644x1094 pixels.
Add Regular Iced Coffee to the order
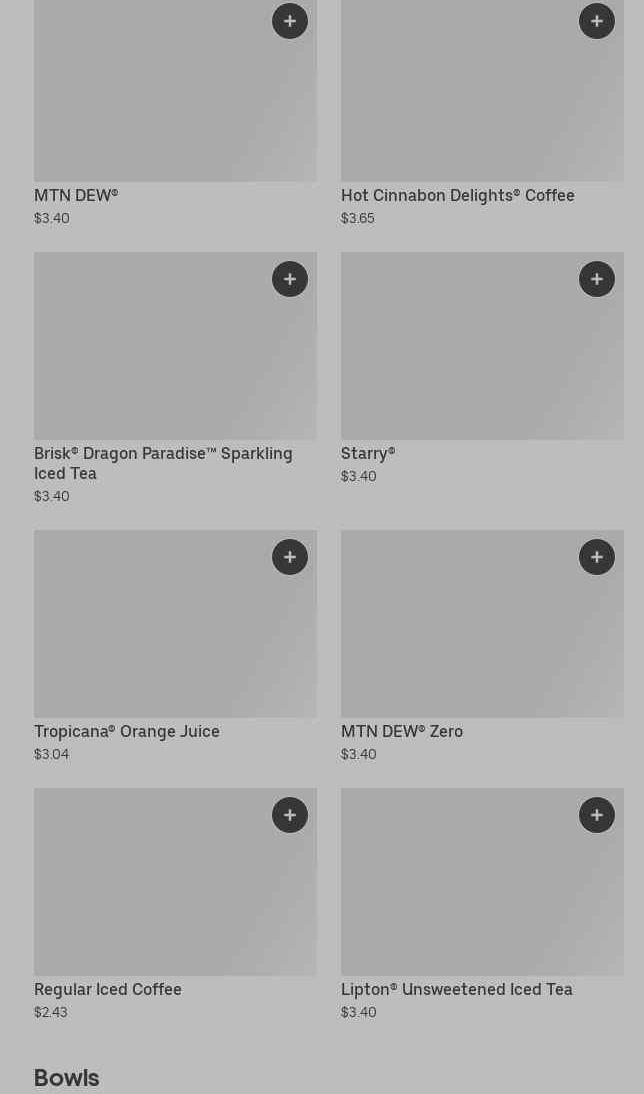pyautogui.click(x=290, y=815)
